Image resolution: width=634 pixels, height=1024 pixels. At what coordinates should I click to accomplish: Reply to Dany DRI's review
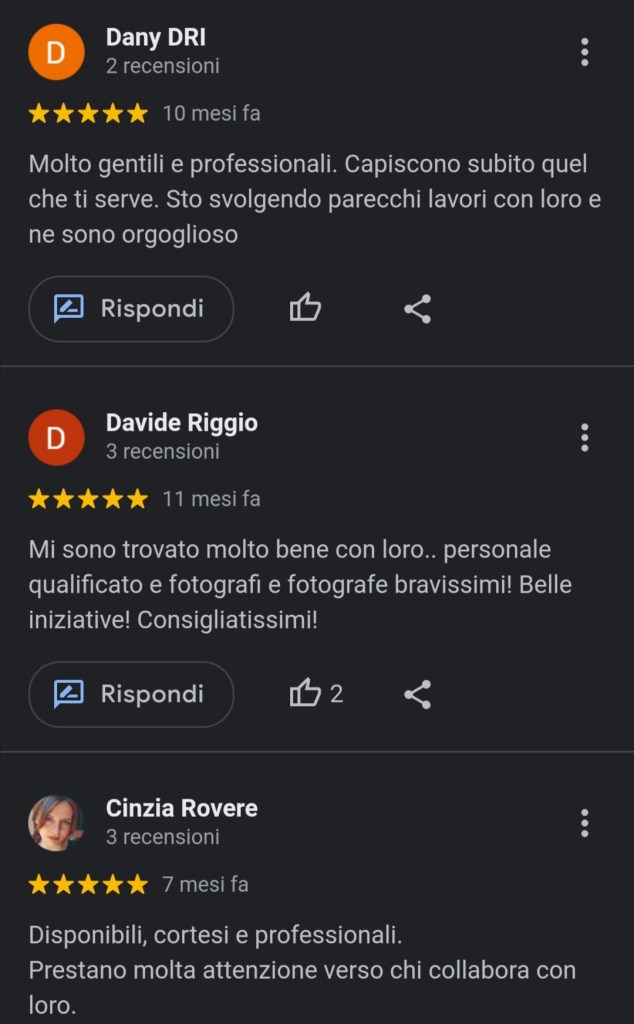click(x=131, y=309)
